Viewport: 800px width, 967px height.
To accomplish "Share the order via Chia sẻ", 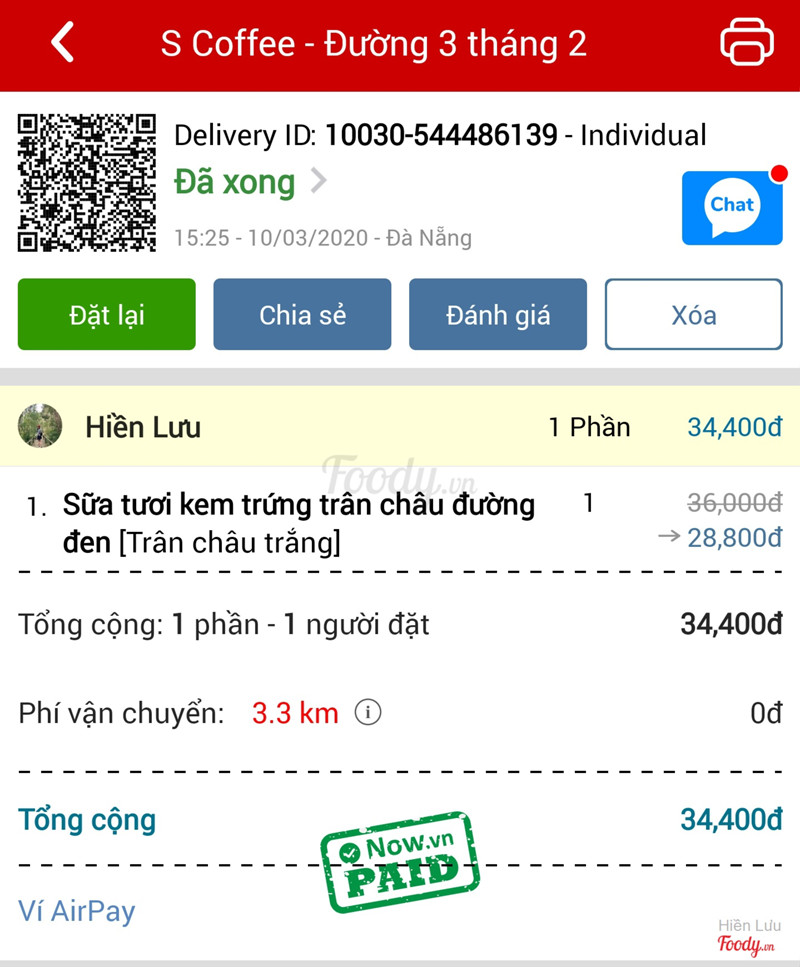I will point(302,315).
